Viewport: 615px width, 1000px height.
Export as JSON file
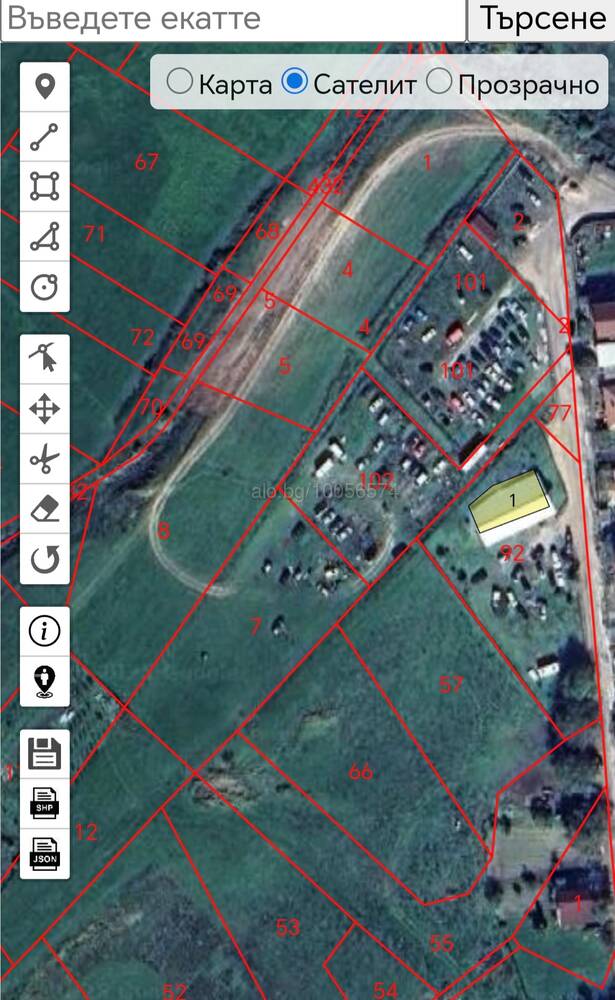tap(45, 854)
